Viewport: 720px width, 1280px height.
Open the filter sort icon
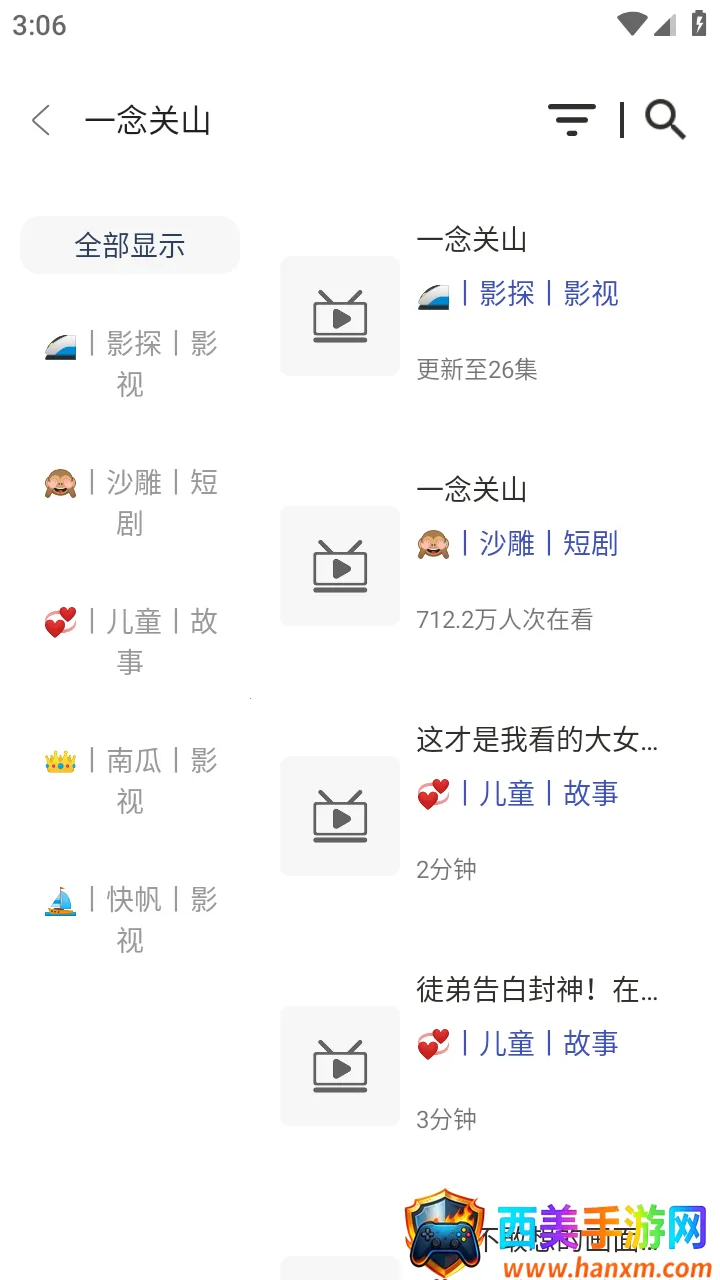(571, 120)
